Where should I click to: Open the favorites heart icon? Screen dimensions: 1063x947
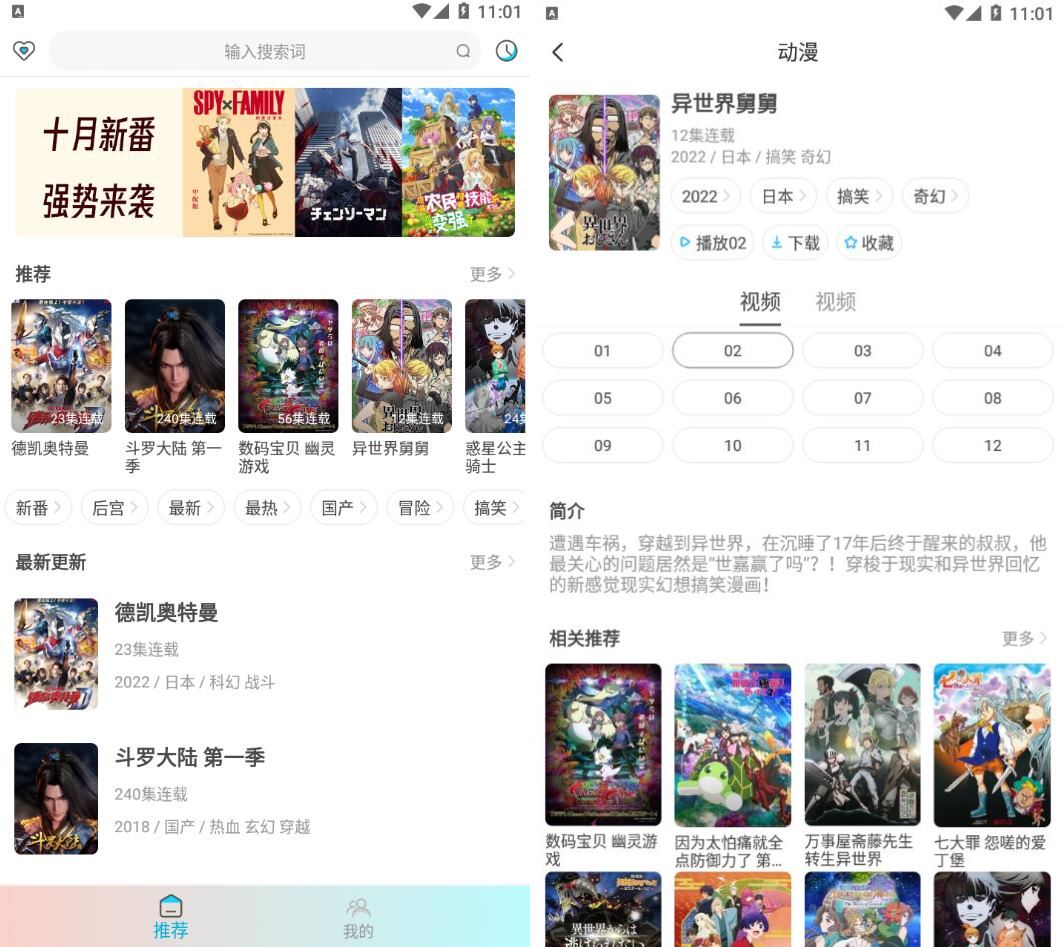pyautogui.click(x=24, y=51)
